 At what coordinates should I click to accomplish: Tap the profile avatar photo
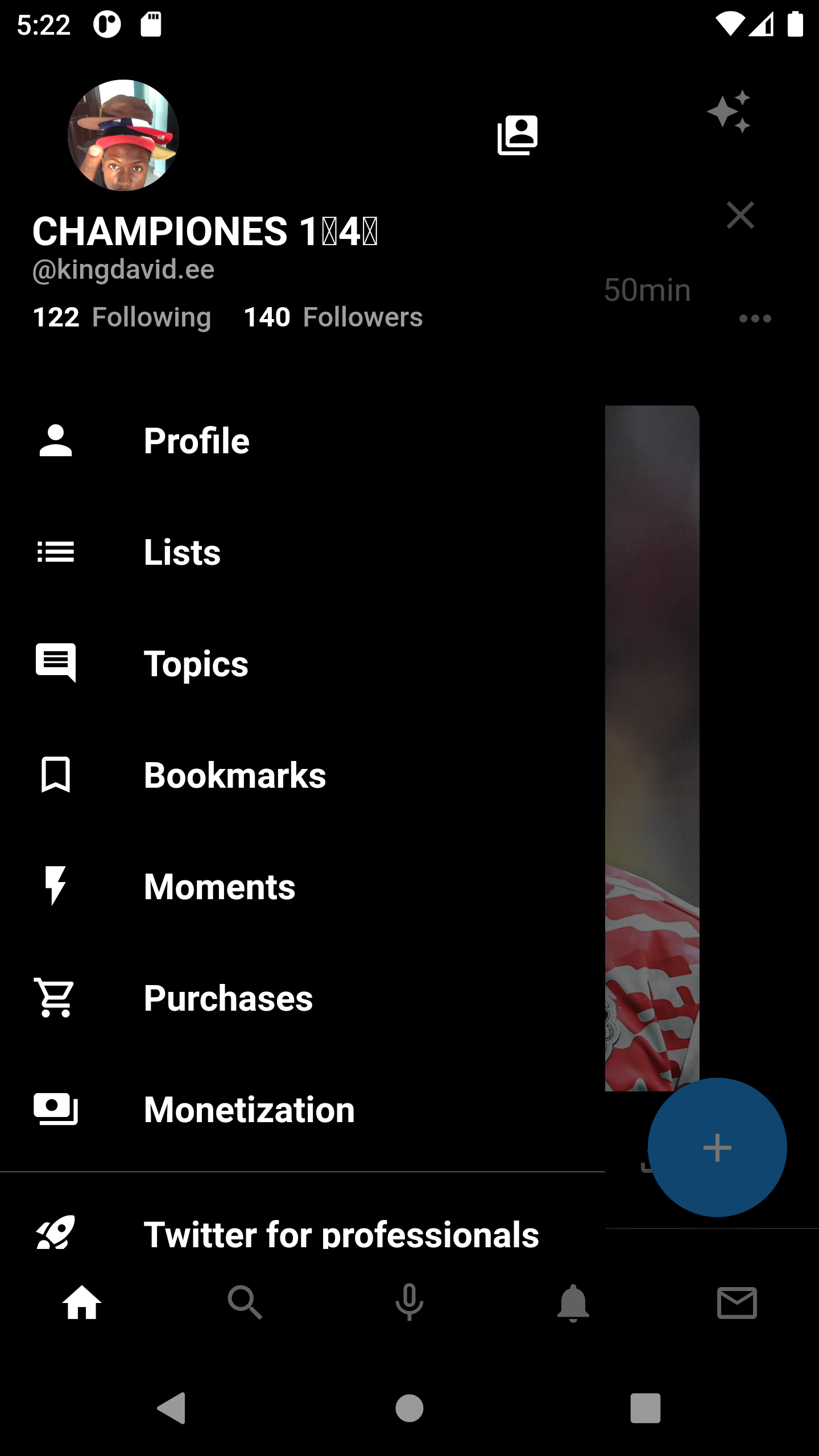(x=123, y=135)
